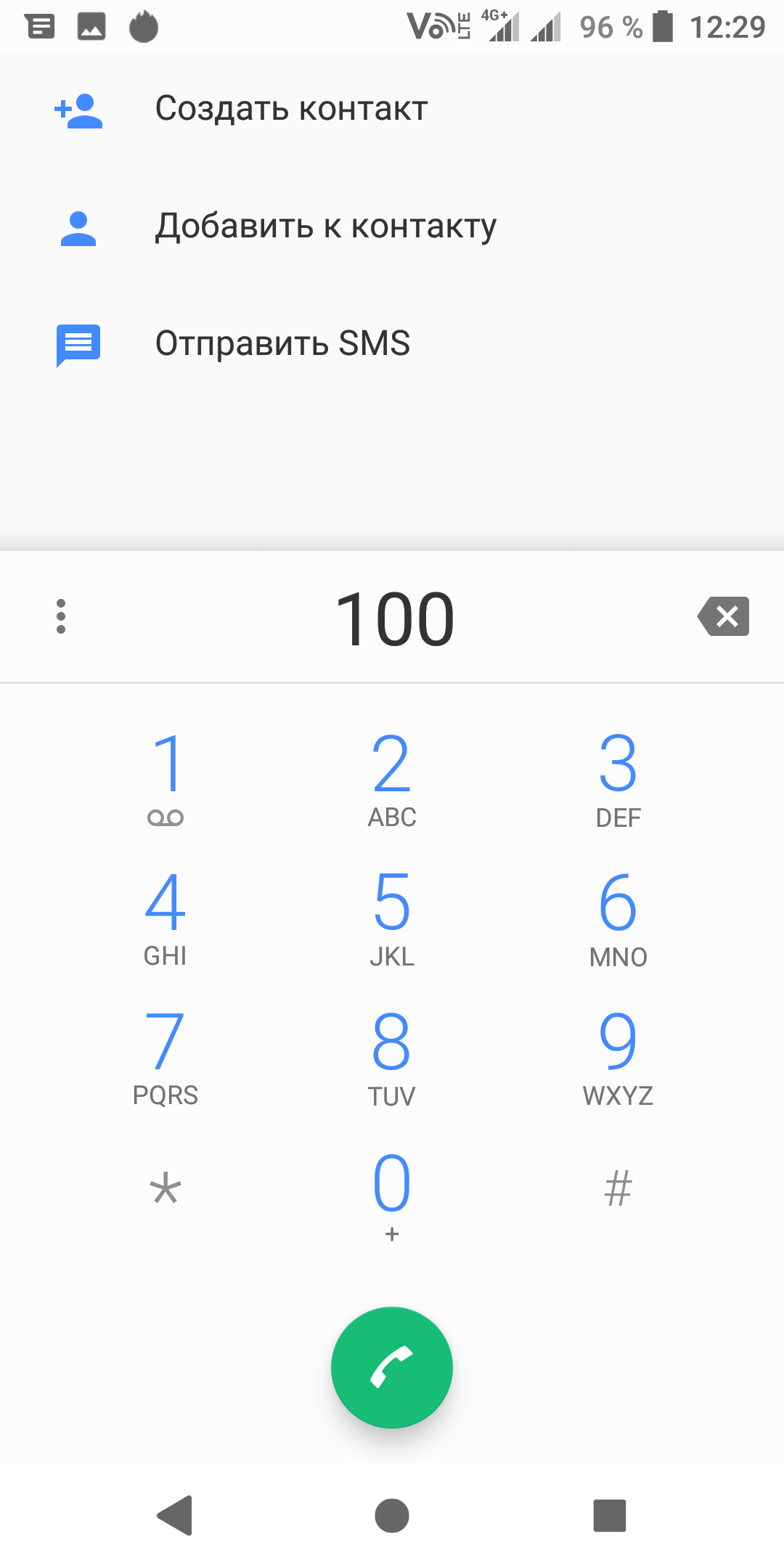Select «Добавить к контакту»
The image size is (784, 1568).
click(325, 226)
